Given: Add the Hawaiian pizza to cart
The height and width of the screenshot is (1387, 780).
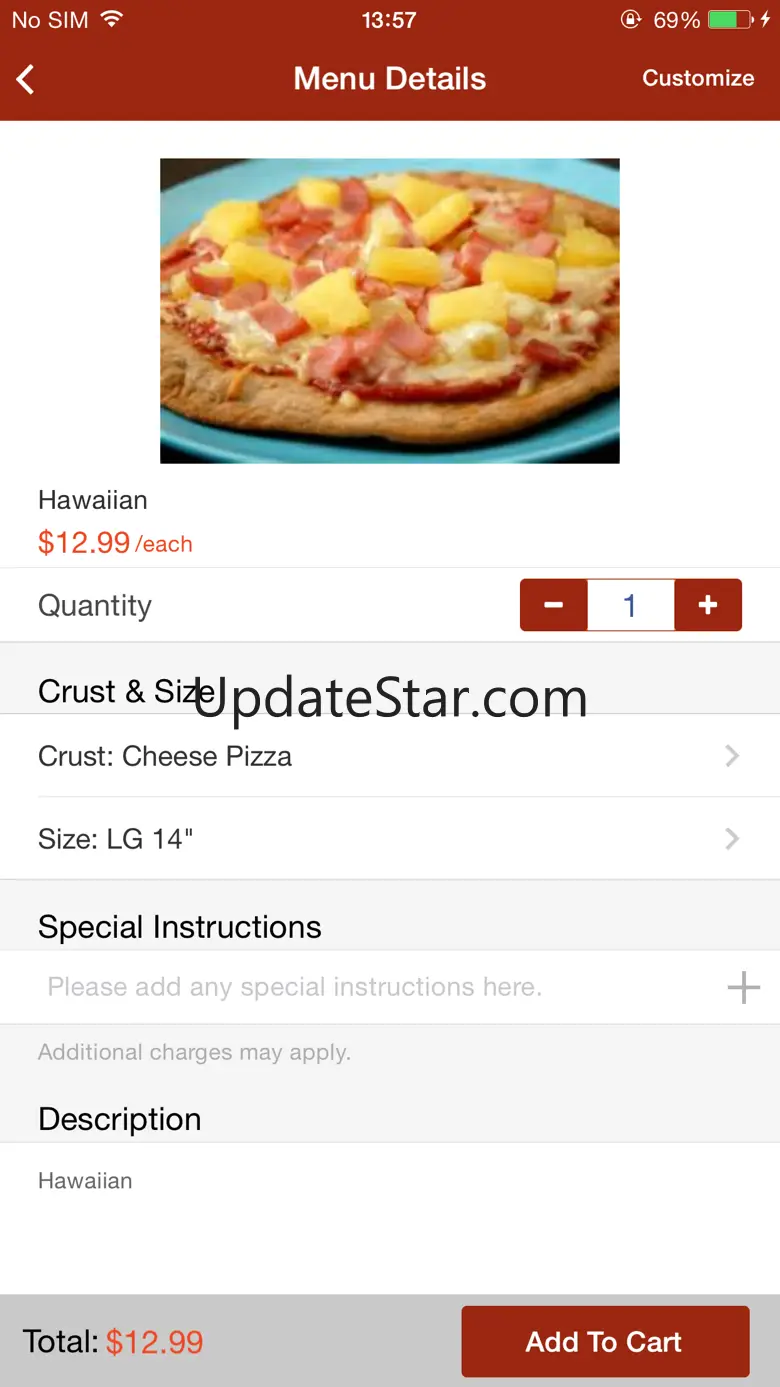Looking at the screenshot, I should pyautogui.click(x=604, y=1341).
